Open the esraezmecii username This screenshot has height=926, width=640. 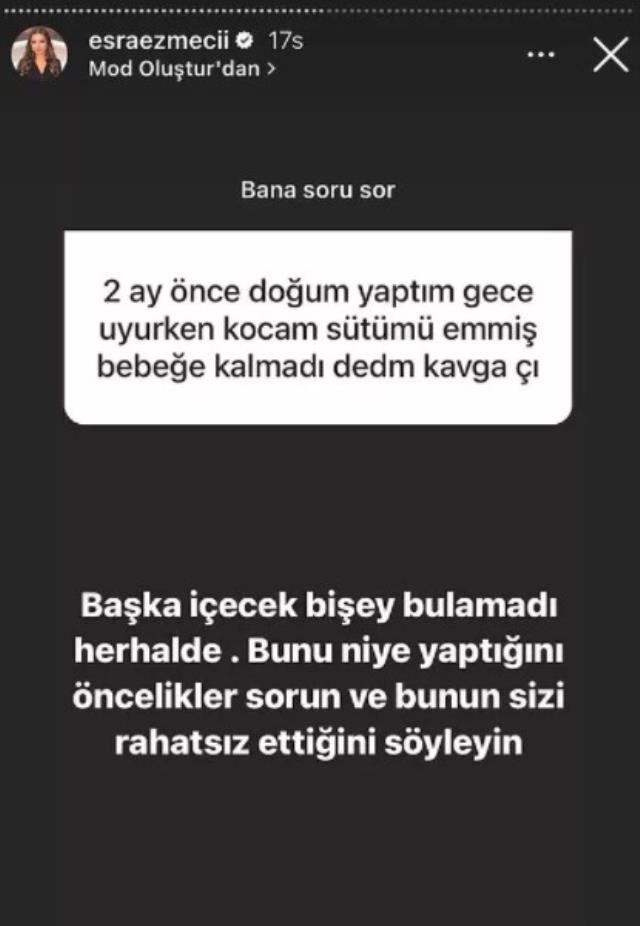[158, 42]
